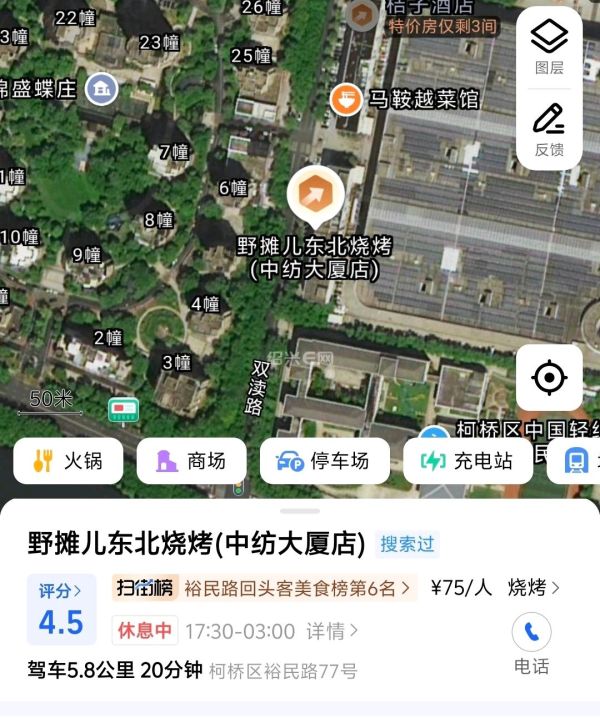Tap the 锦盛蝶庄 residential marker
The image size is (600, 718).
pos(100,89)
